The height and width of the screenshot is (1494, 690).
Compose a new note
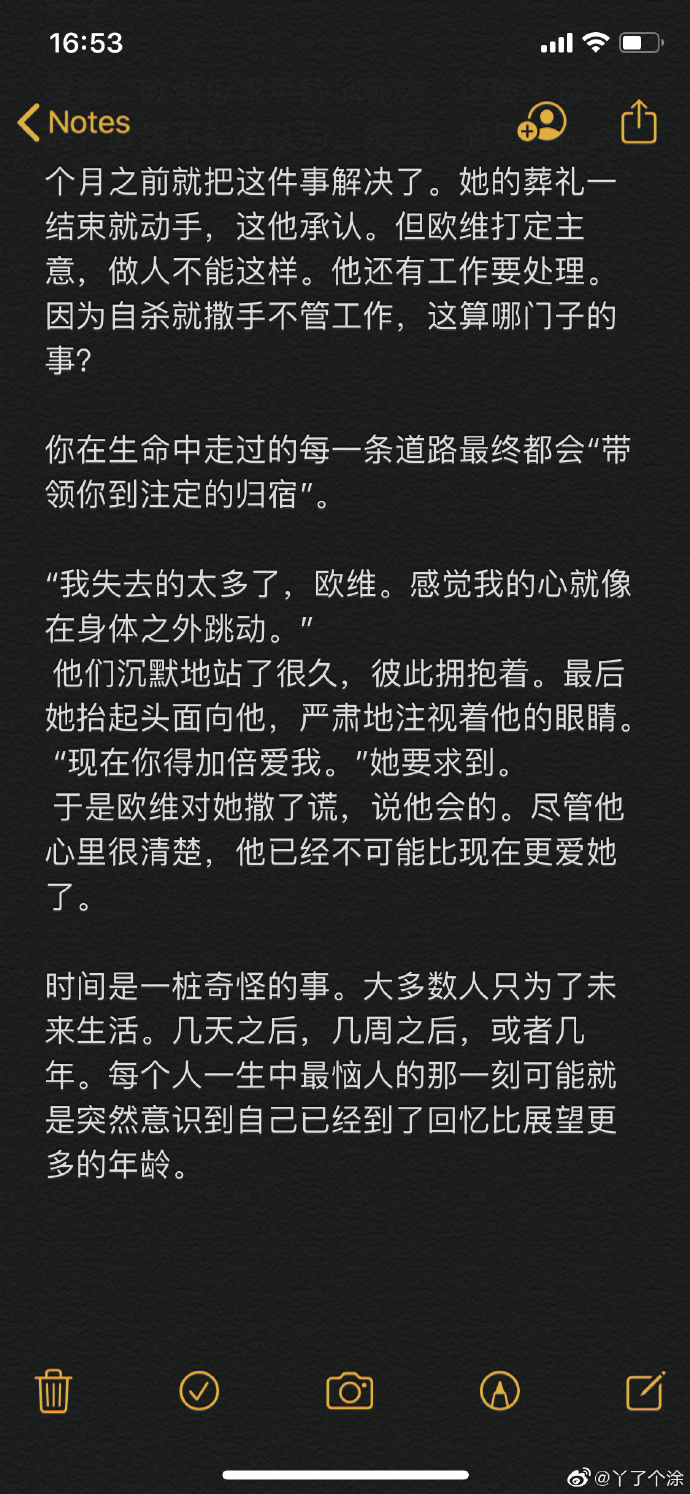pos(645,1390)
